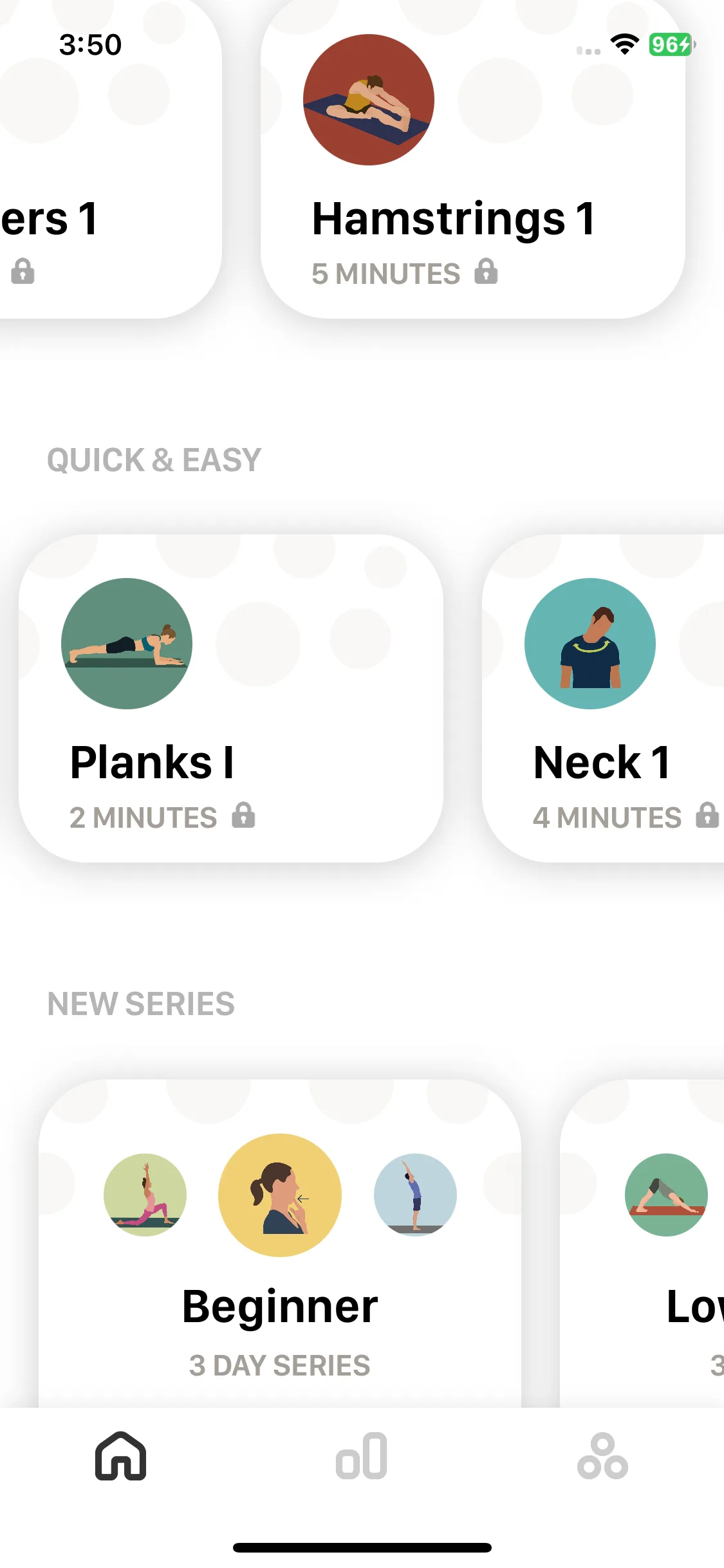The image size is (724, 1568).
Task: Open the Planks I 2-minute card
Action: 231,698
